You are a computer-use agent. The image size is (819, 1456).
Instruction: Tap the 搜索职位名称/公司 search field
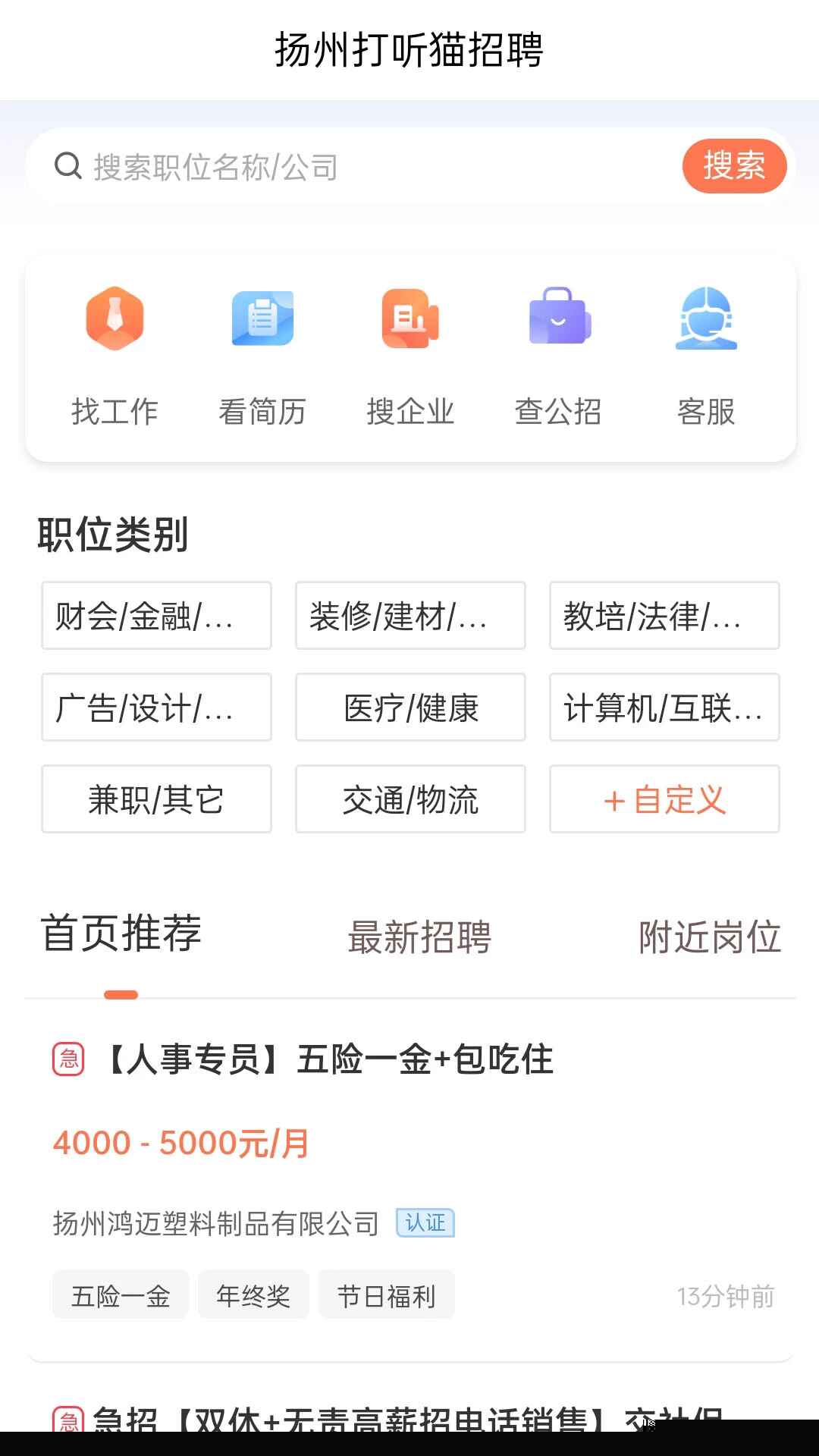pyautogui.click(x=364, y=167)
